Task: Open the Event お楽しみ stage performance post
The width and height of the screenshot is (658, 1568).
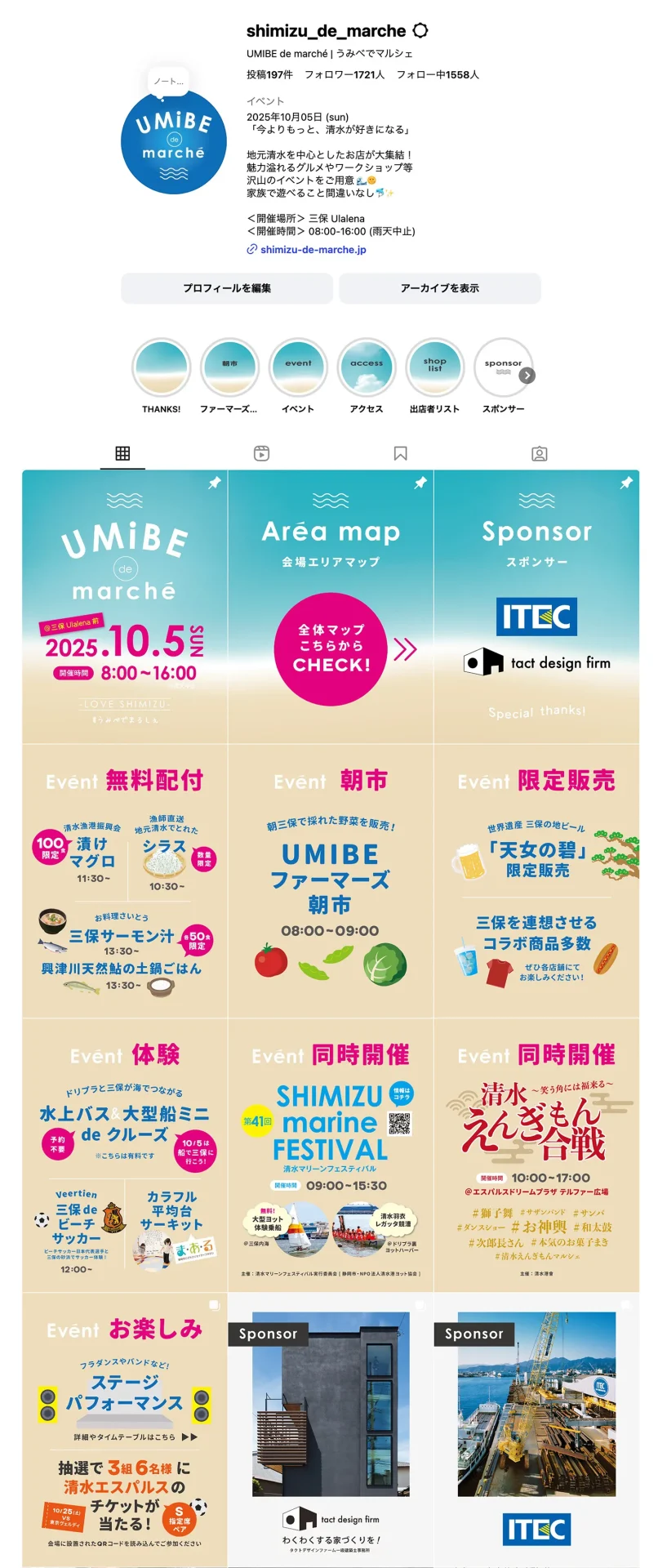Action: (x=125, y=1429)
